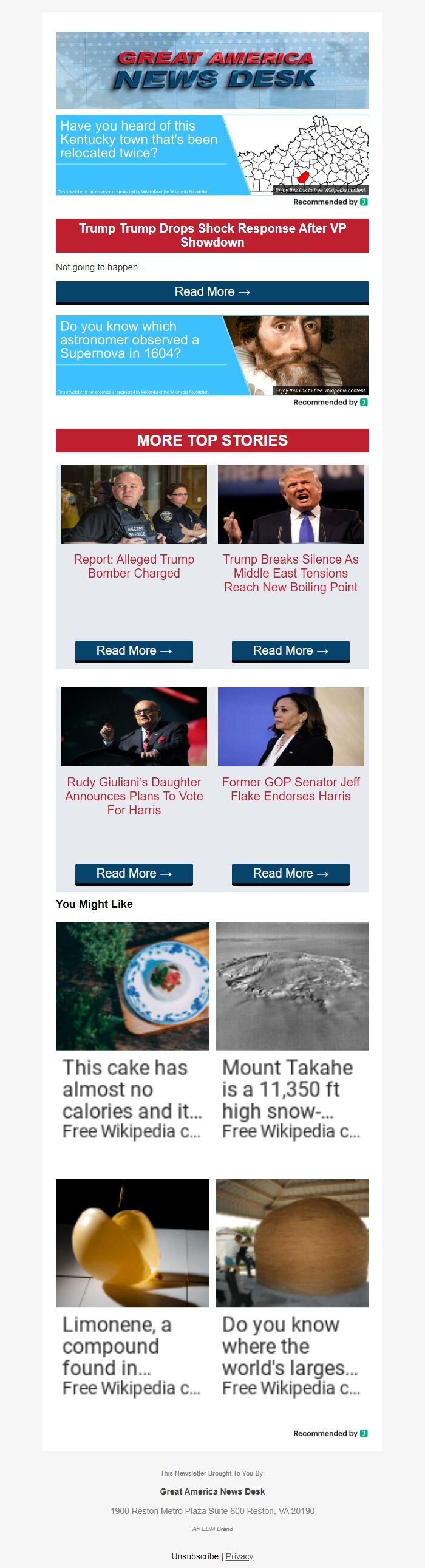
Task: Open 'Report: Alleged Trump Bomber Charged' headline
Action: [x=134, y=566]
